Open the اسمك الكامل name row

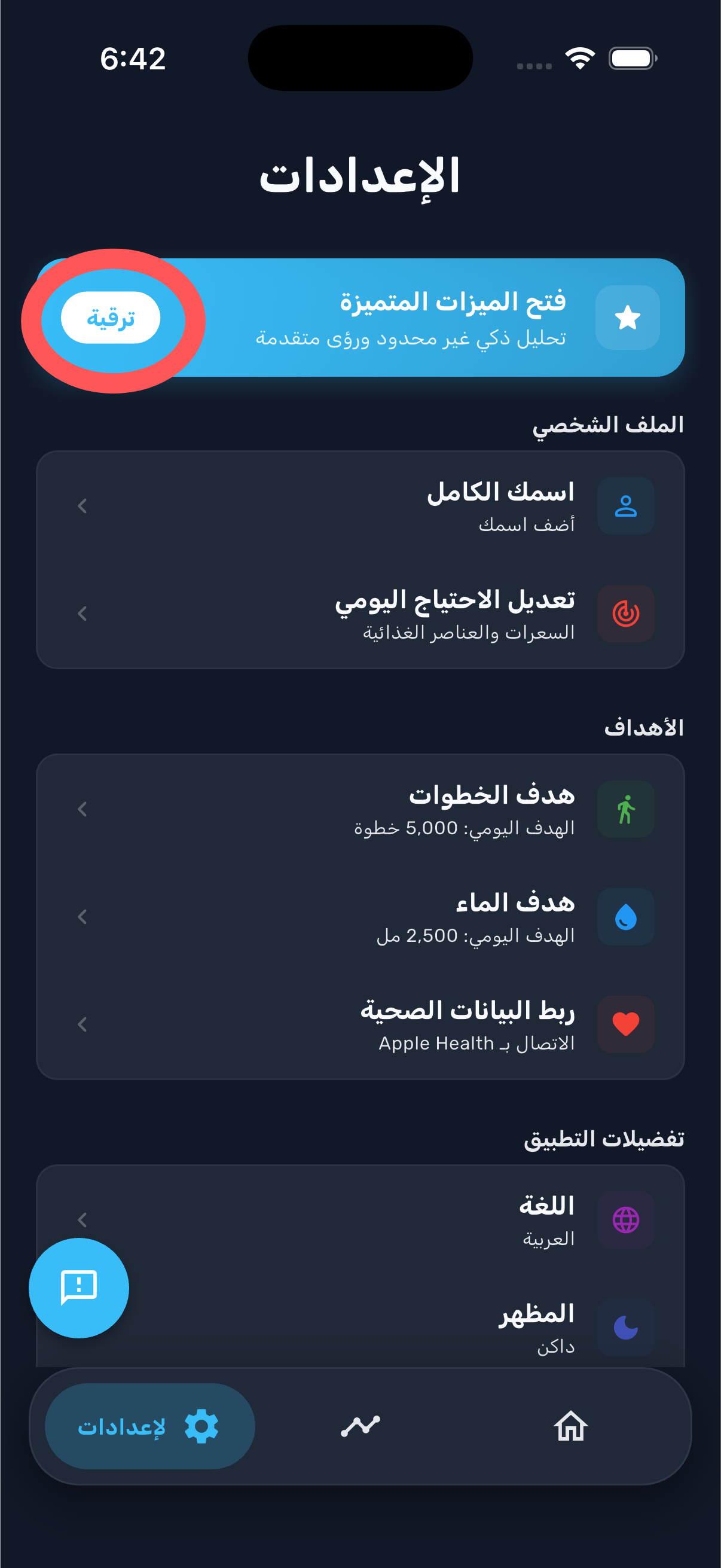pos(360,506)
